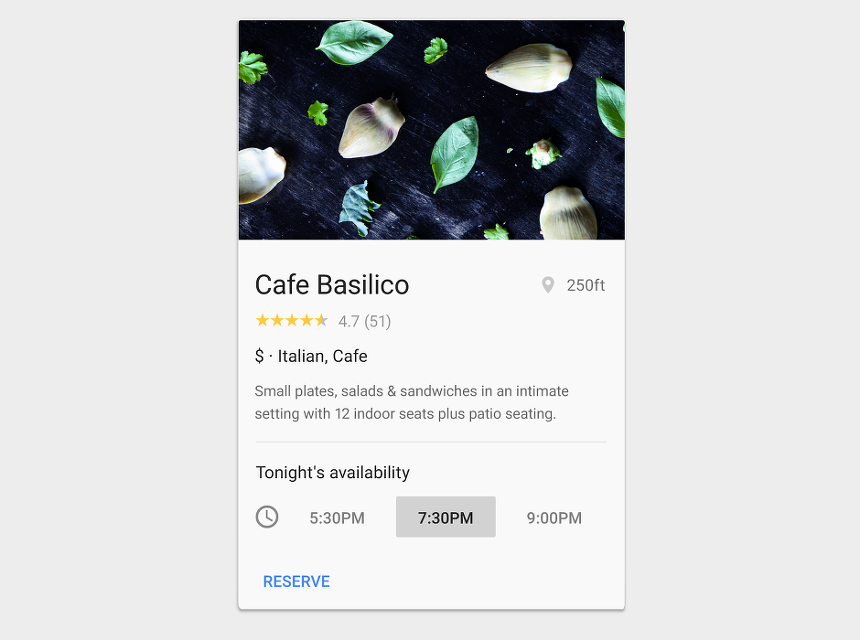Open the Cafe Basilico photo
The image size is (860, 640).
(x=431, y=130)
